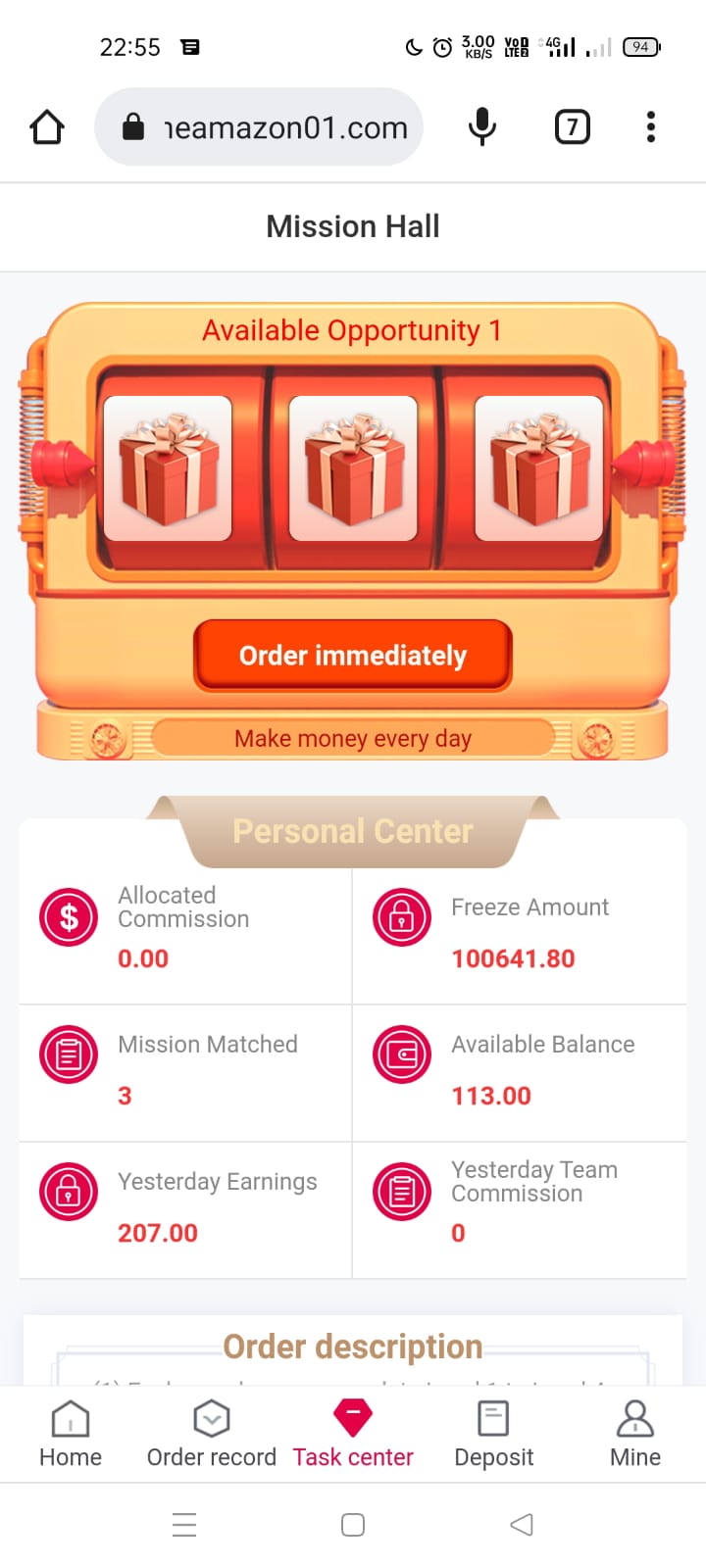Start voice search with the microphone
The height and width of the screenshot is (1568, 706).
pos(482,127)
